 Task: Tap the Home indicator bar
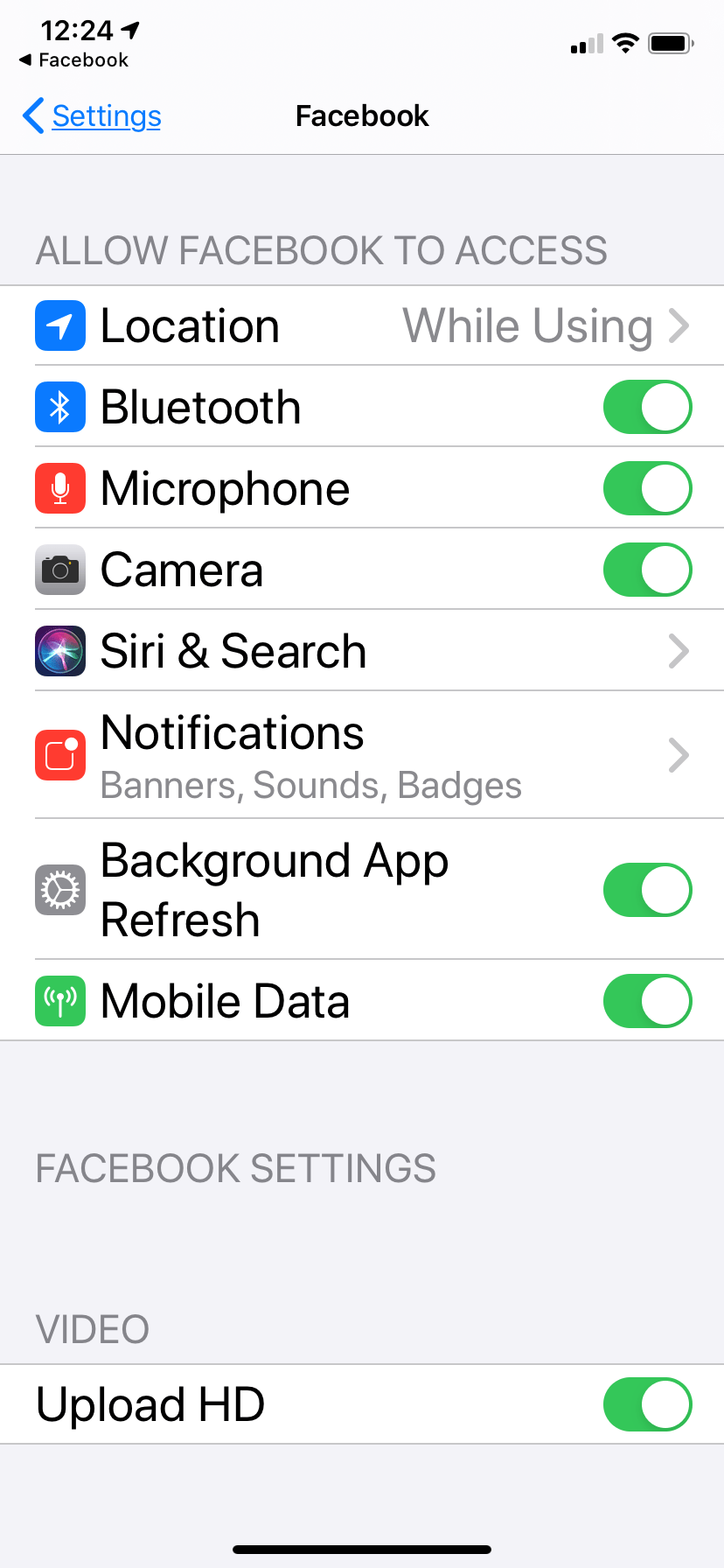[x=362, y=1547]
